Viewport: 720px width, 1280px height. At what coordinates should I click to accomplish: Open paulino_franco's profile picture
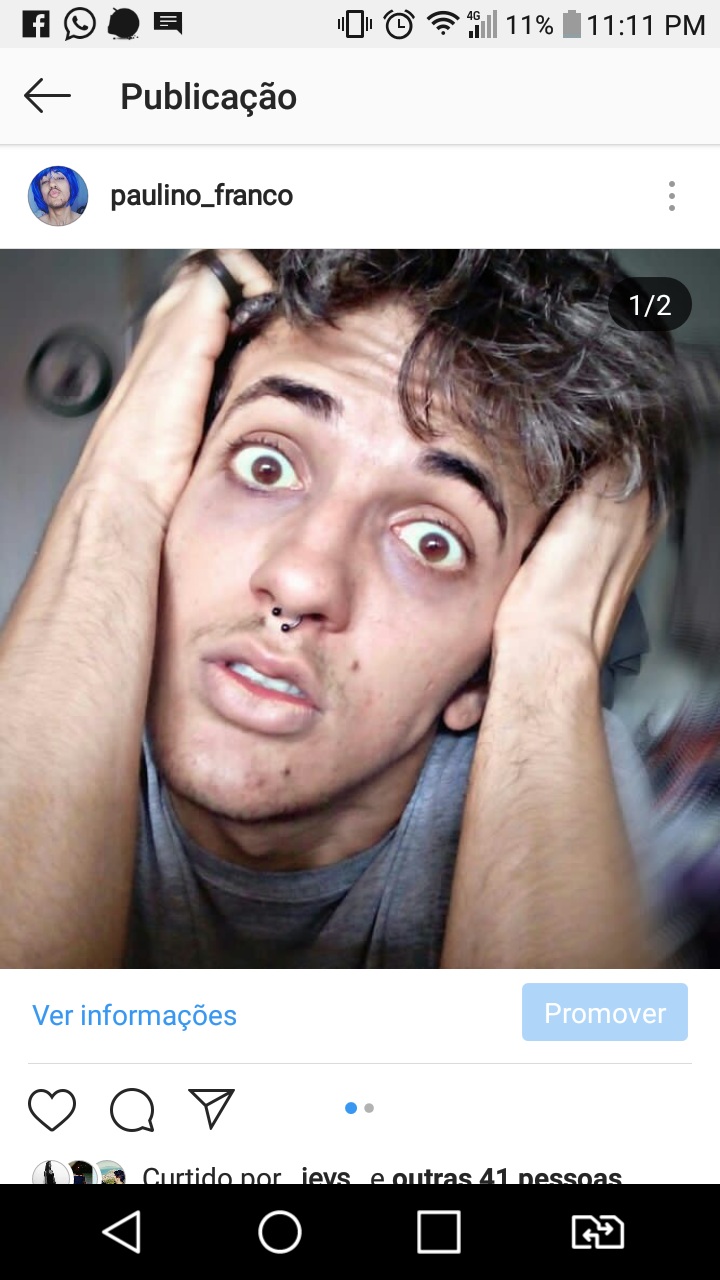[58, 196]
